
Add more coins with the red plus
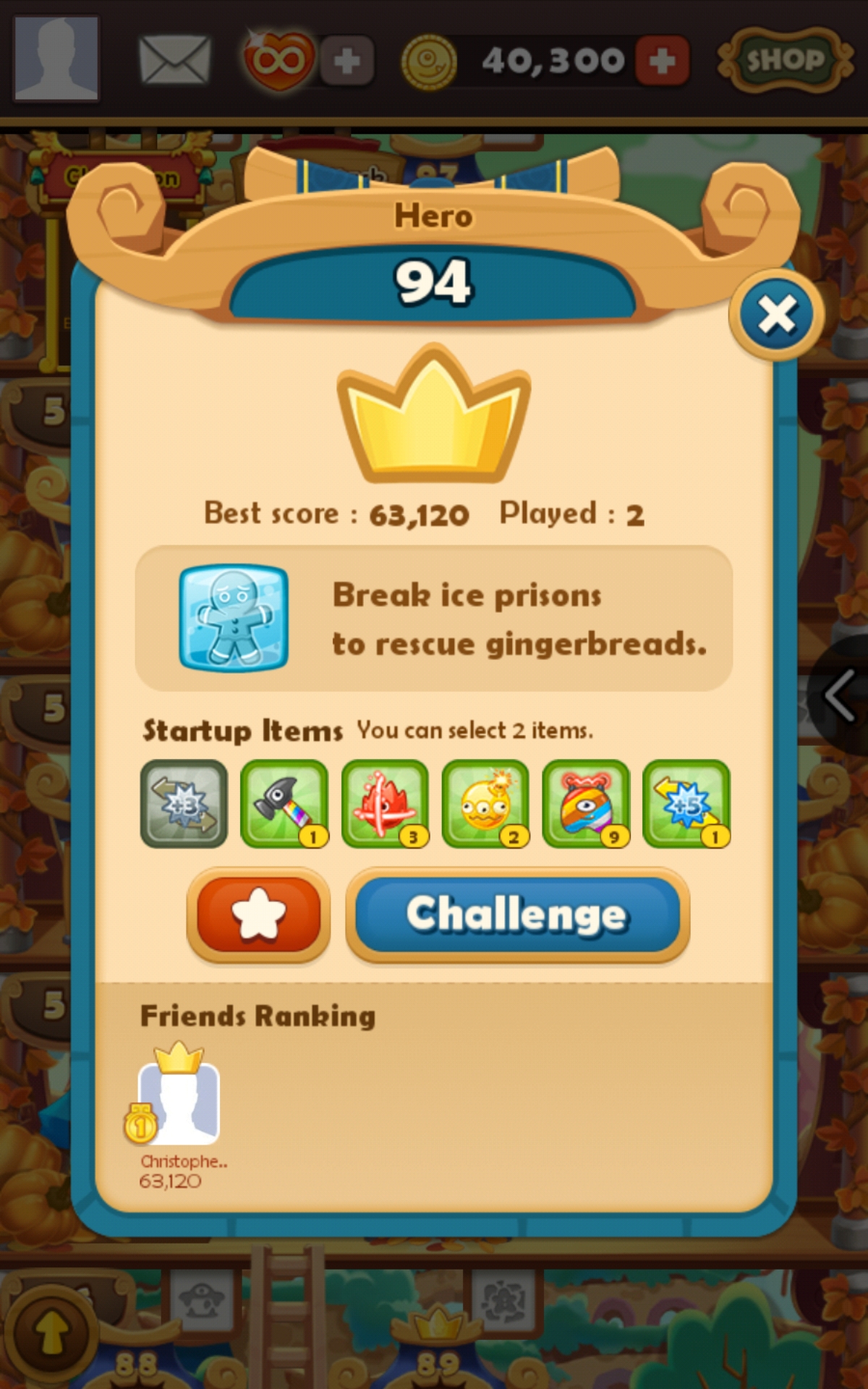tap(662, 61)
